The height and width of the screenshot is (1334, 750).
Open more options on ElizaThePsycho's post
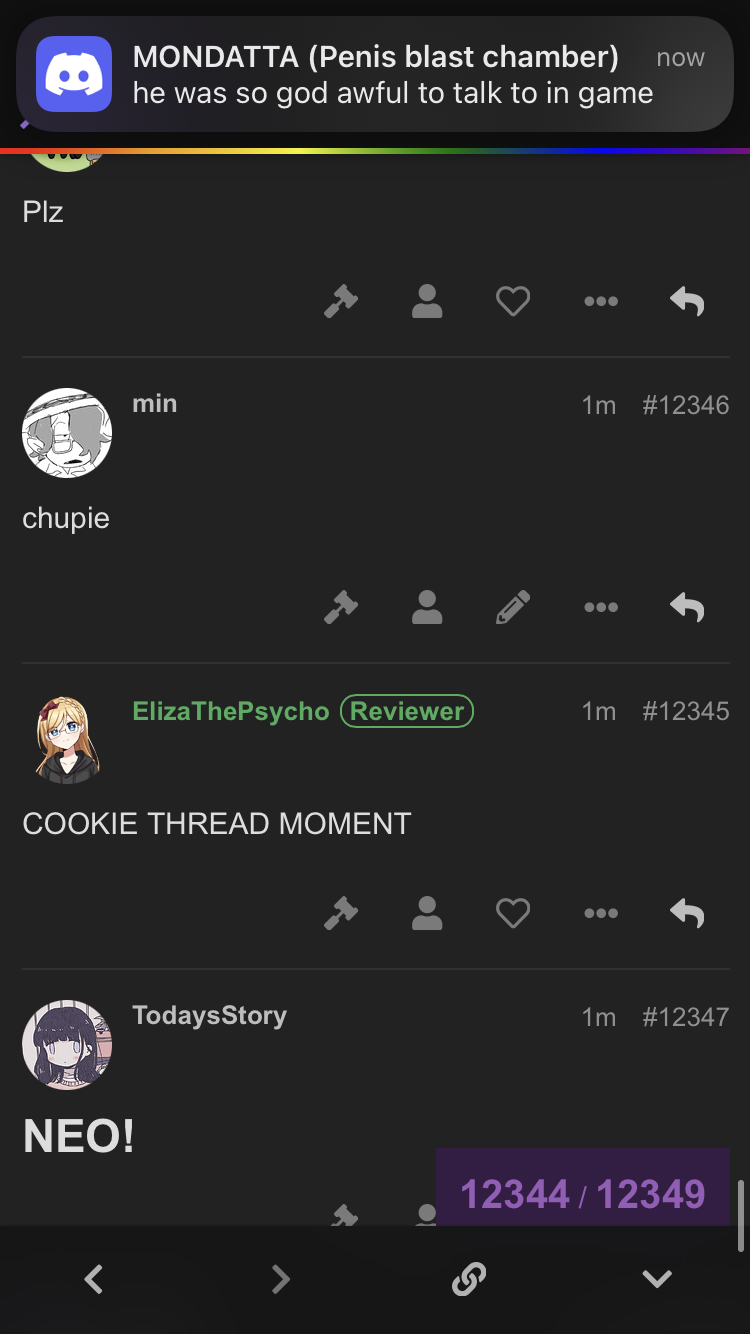point(600,913)
